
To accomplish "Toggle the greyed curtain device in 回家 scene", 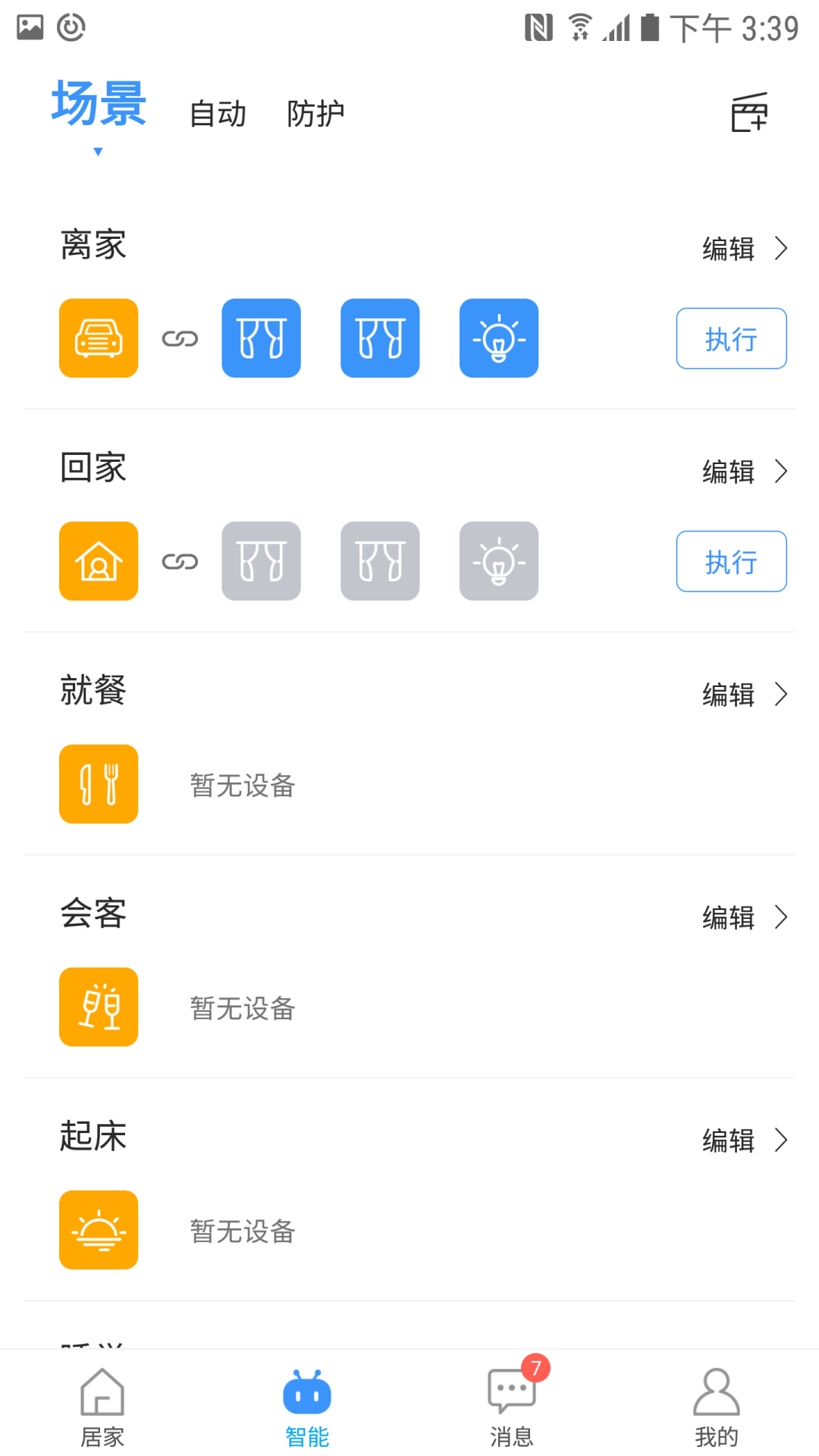I will 261,561.
